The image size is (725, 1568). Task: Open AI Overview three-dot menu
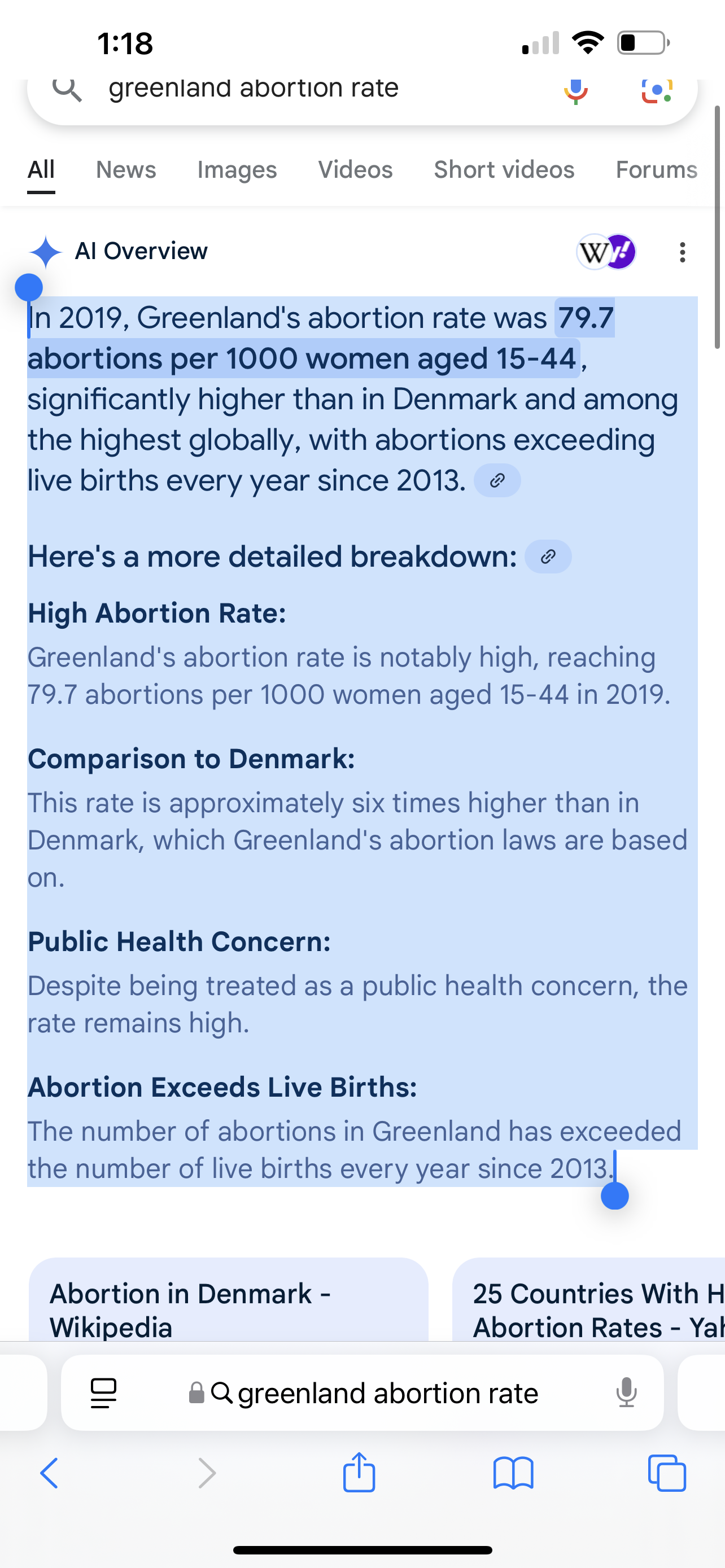(683, 252)
